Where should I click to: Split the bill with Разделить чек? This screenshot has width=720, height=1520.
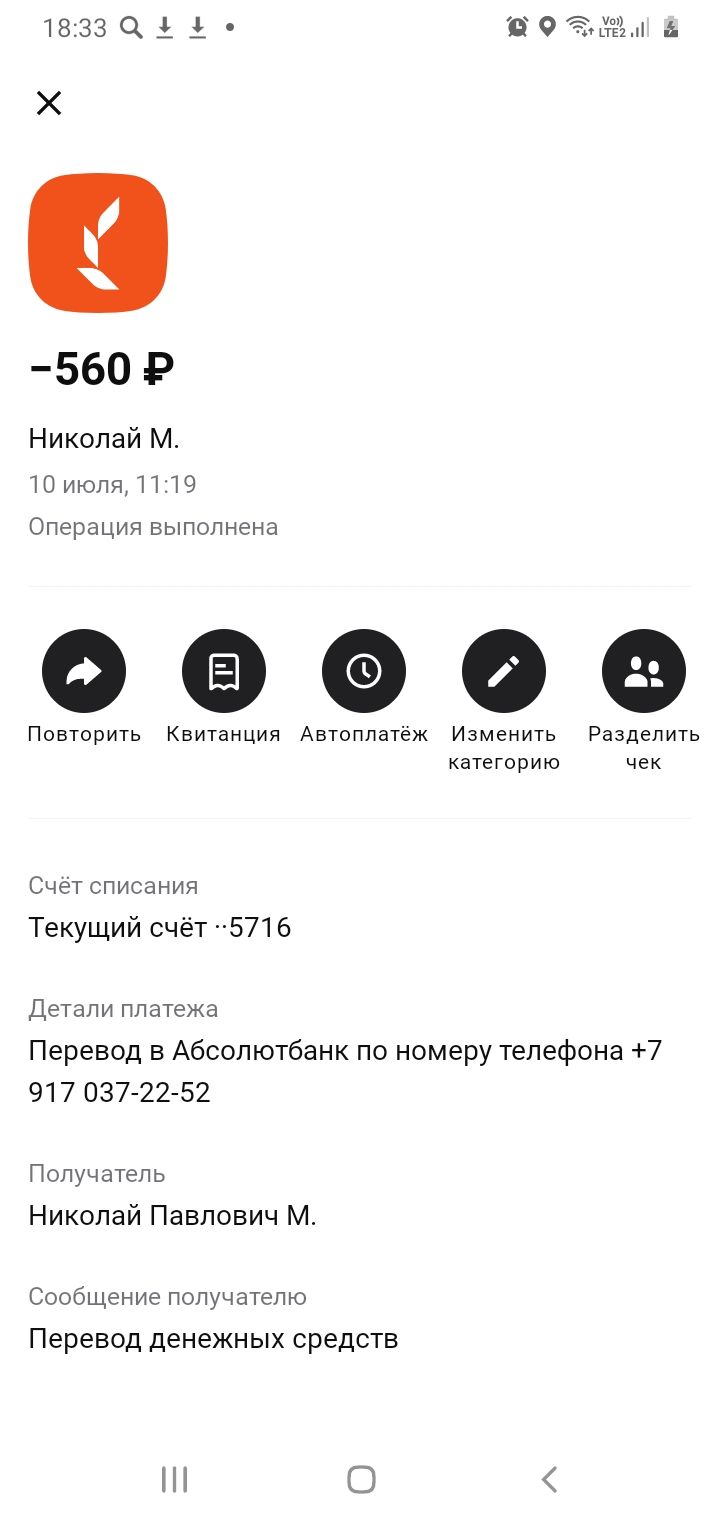coord(644,671)
